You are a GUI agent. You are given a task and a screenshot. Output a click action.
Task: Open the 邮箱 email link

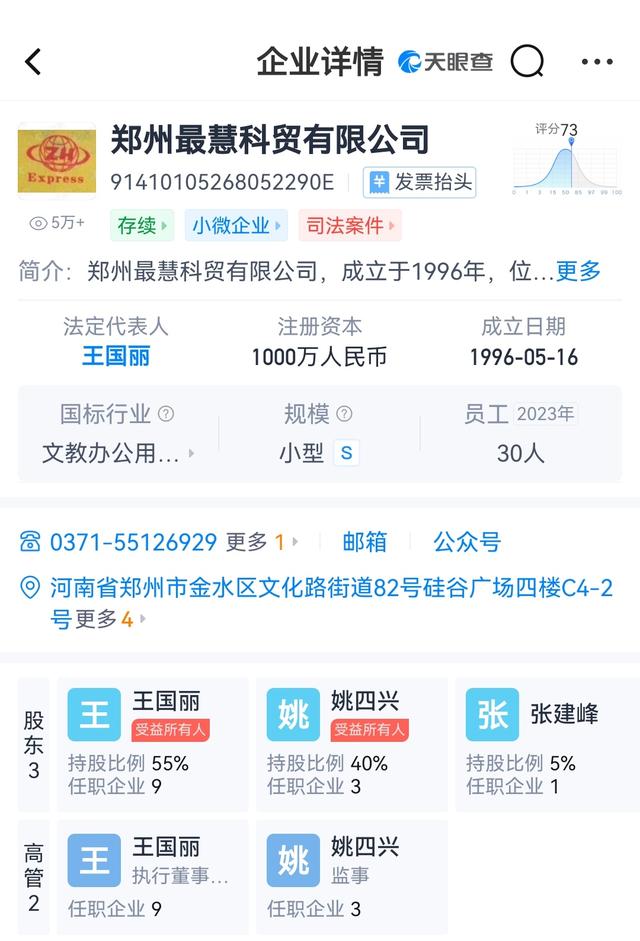coord(364,542)
